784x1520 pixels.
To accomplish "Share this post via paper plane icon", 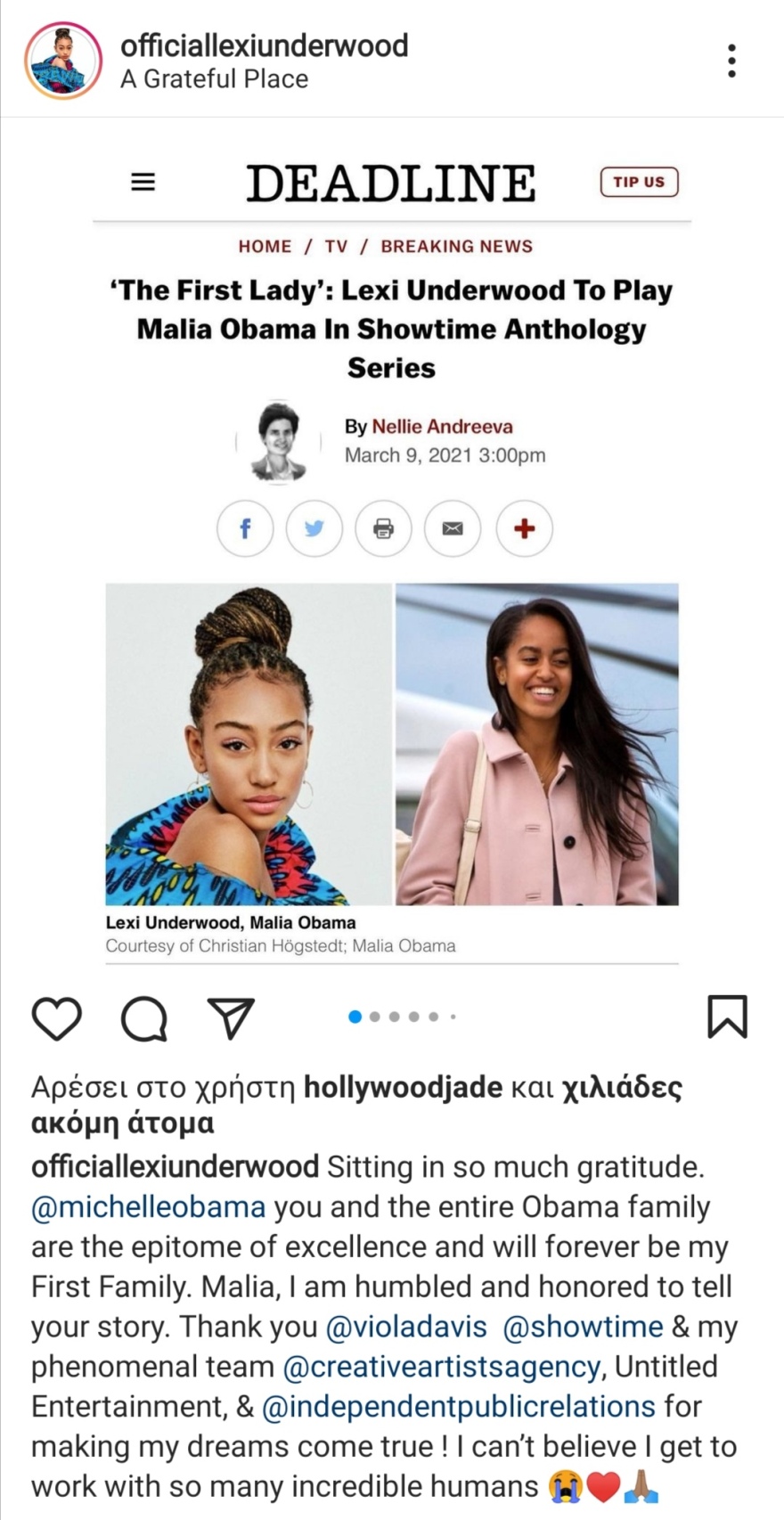I will [x=231, y=1017].
